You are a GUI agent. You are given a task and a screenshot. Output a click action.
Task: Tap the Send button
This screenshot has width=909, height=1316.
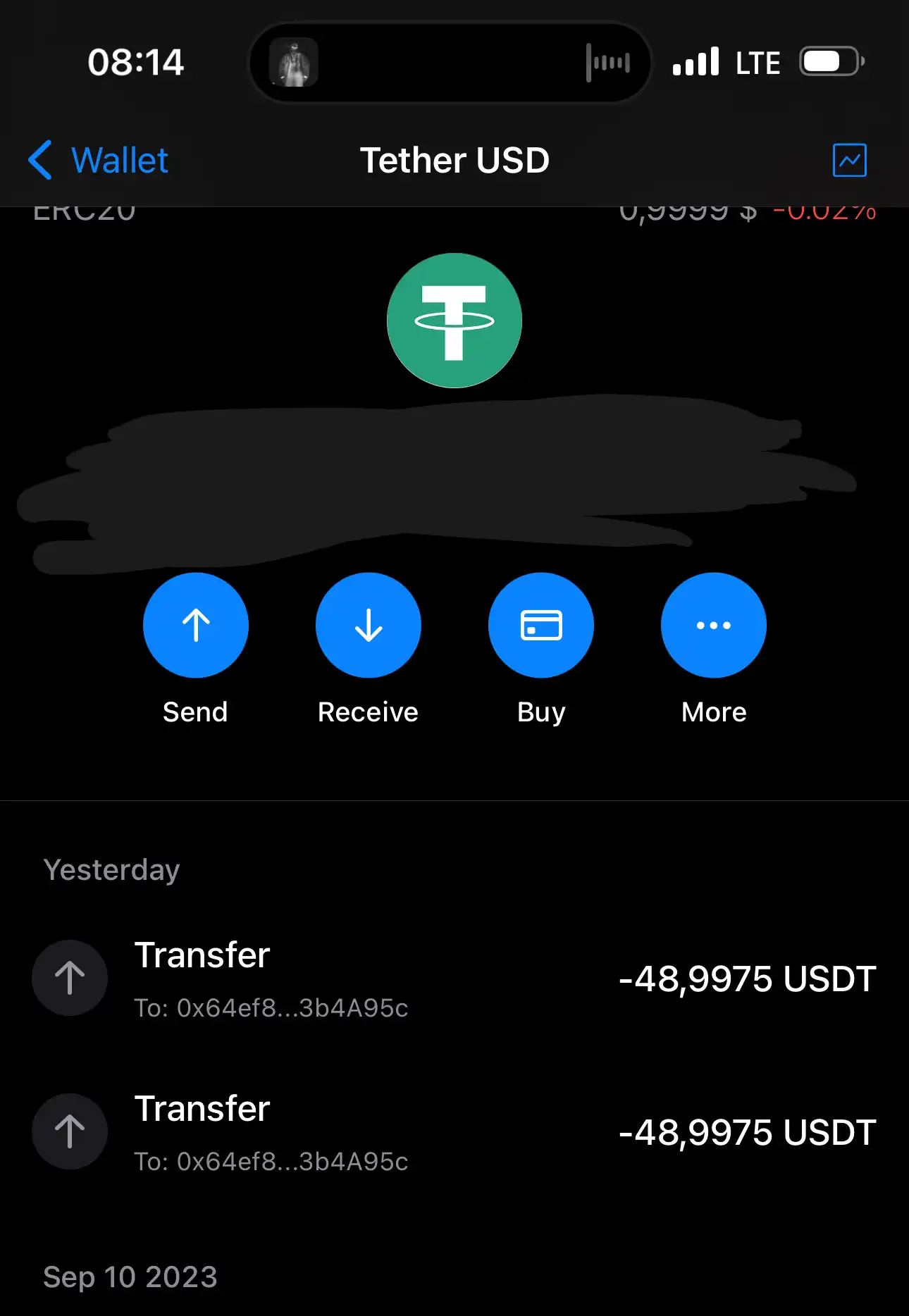[x=196, y=626]
